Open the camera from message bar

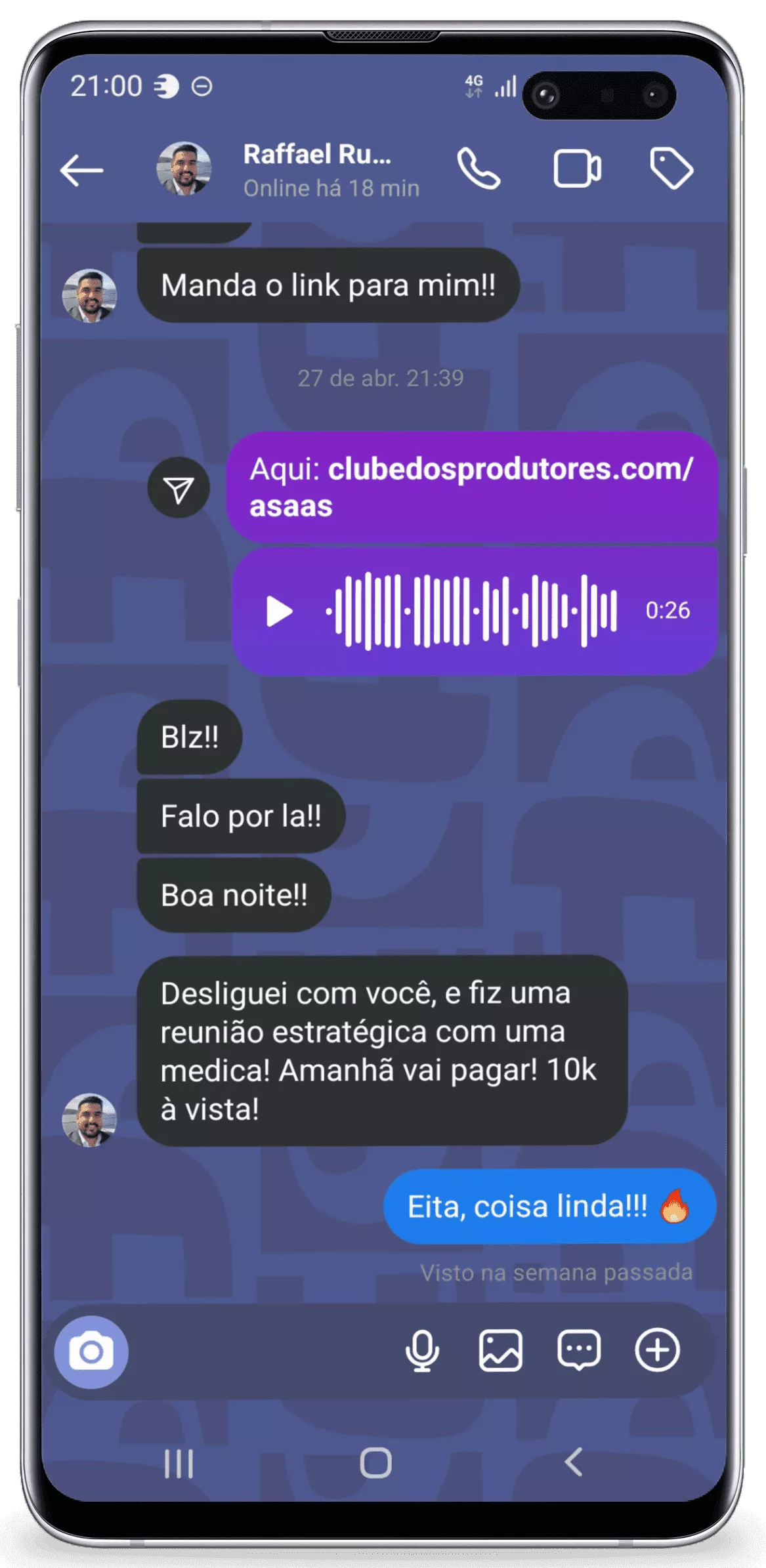pyautogui.click(x=91, y=1351)
